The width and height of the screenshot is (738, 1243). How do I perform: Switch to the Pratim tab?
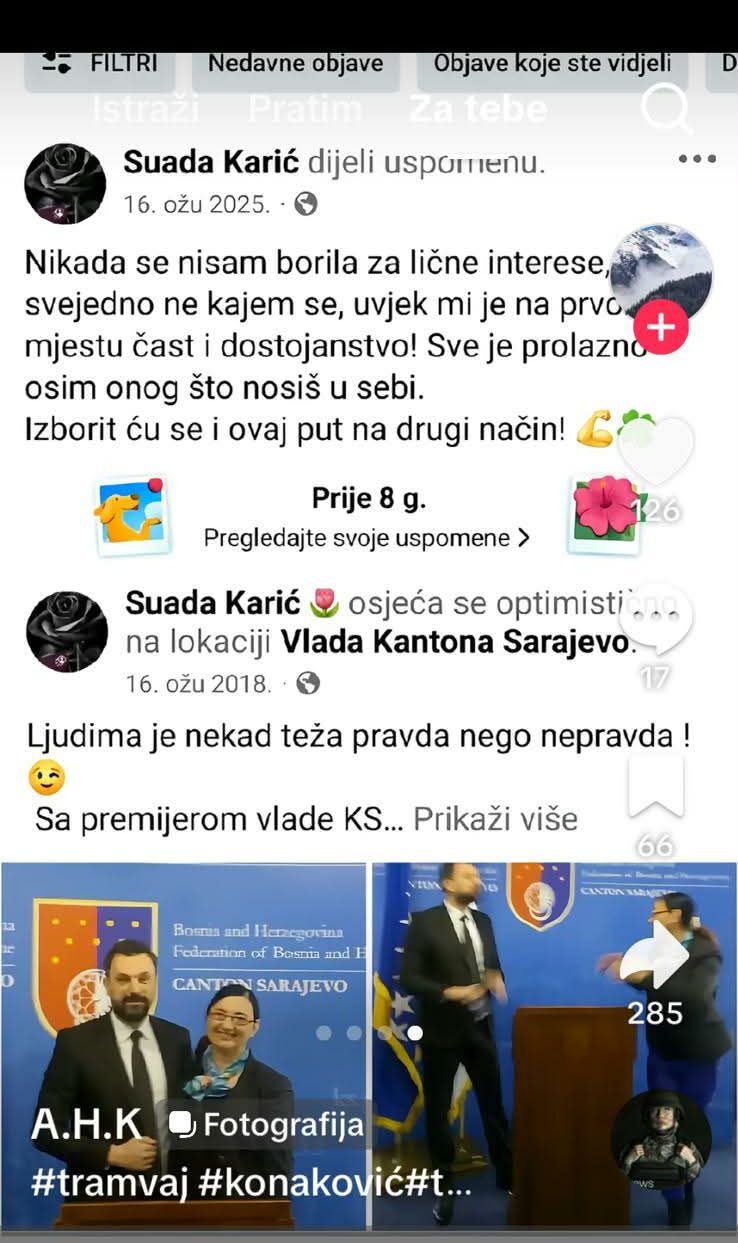pyautogui.click(x=304, y=109)
